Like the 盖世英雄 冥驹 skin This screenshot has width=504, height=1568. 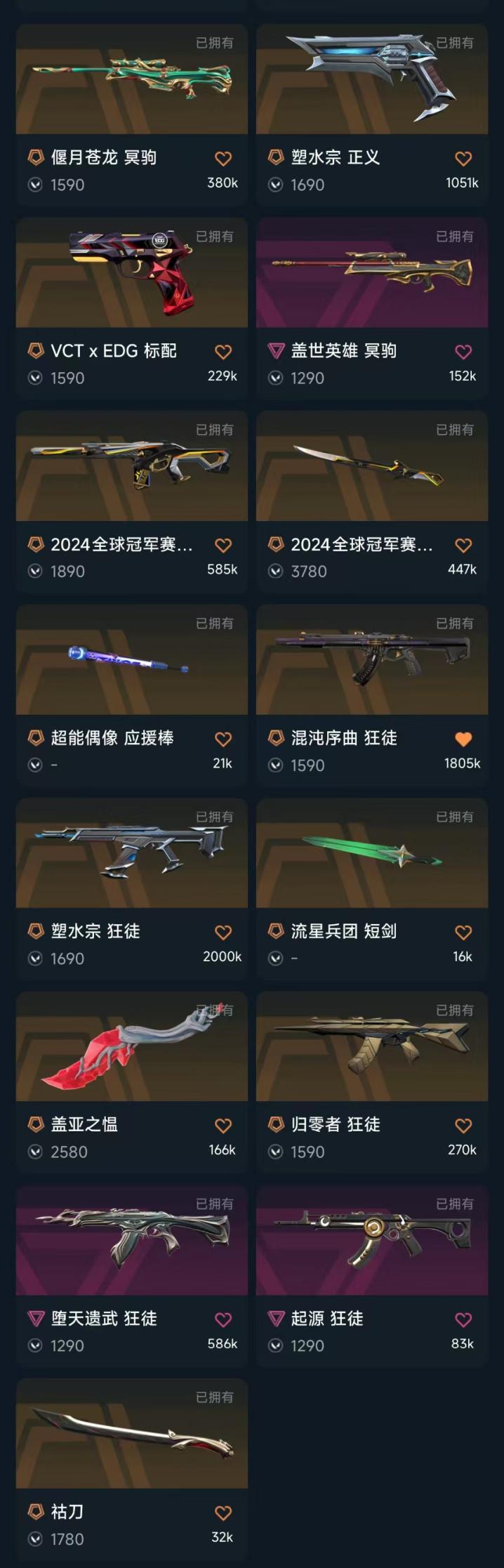pyautogui.click(x=463, y=351)
